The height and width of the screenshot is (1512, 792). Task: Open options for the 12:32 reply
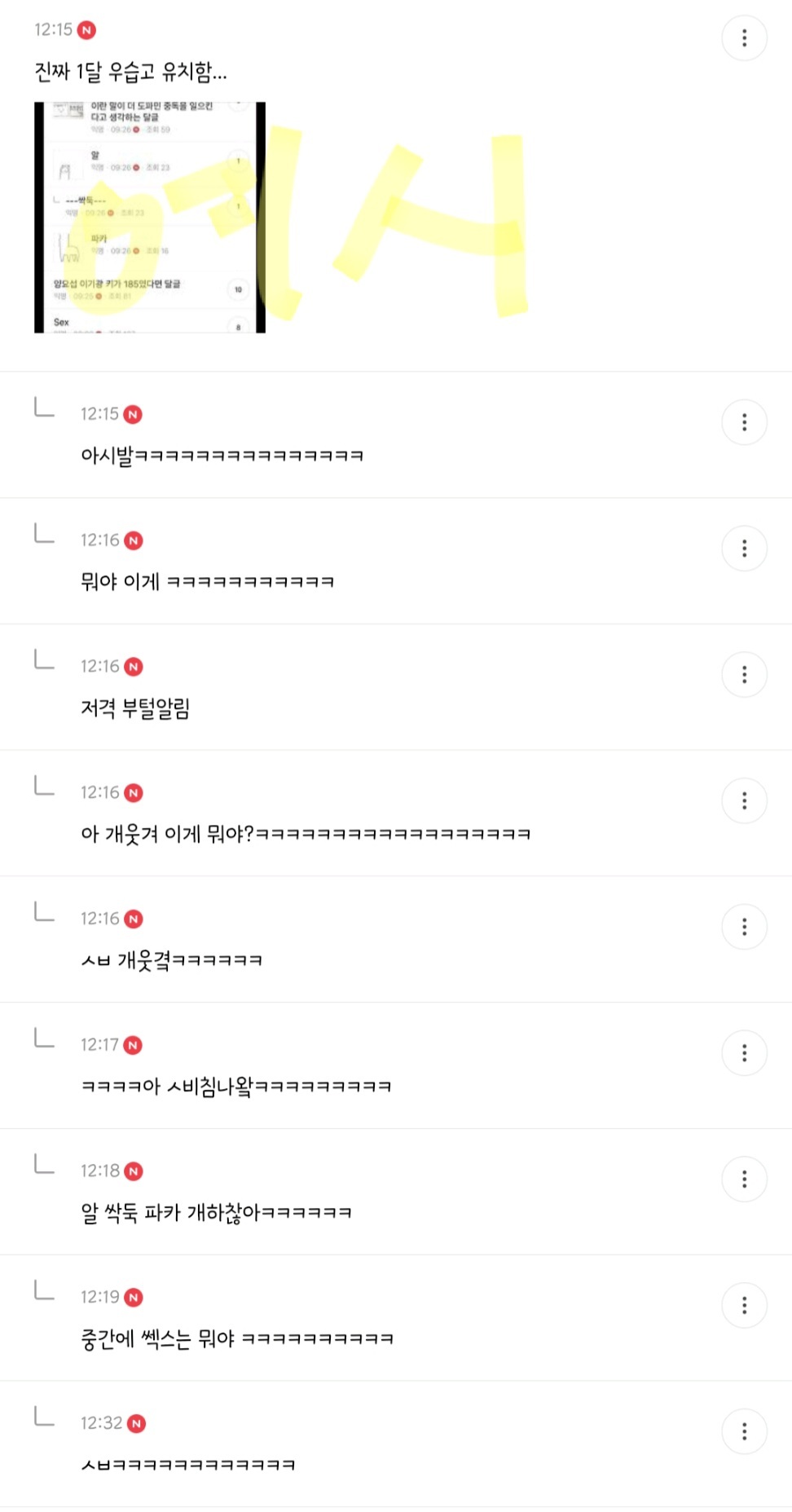(744, 1432)
